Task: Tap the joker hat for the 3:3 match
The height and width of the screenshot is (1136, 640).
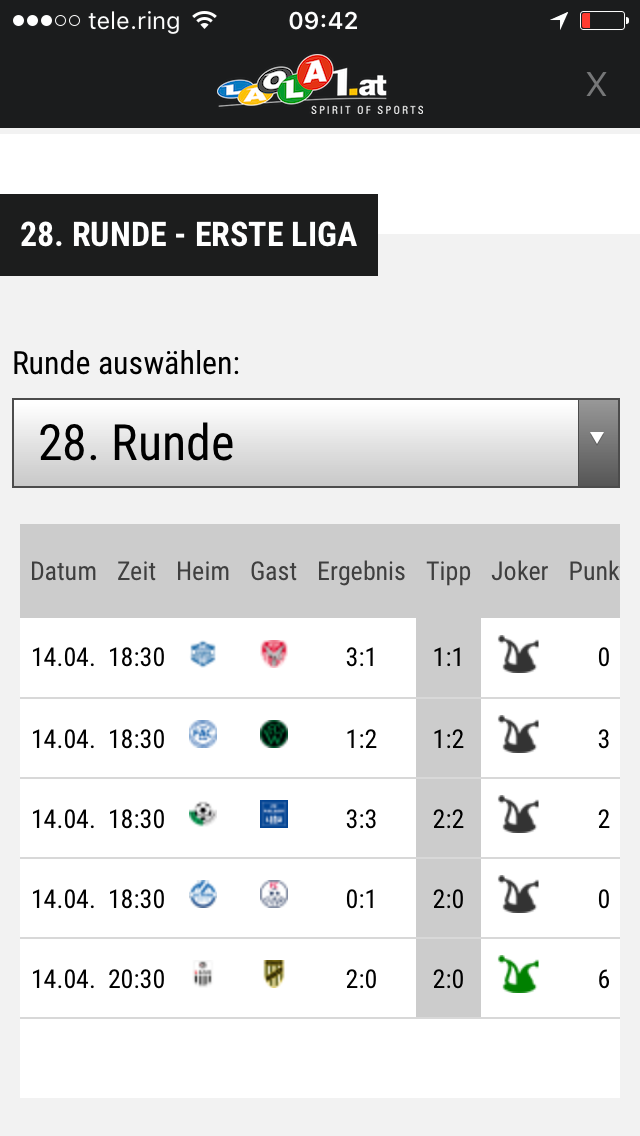Action: click(518, 814)
